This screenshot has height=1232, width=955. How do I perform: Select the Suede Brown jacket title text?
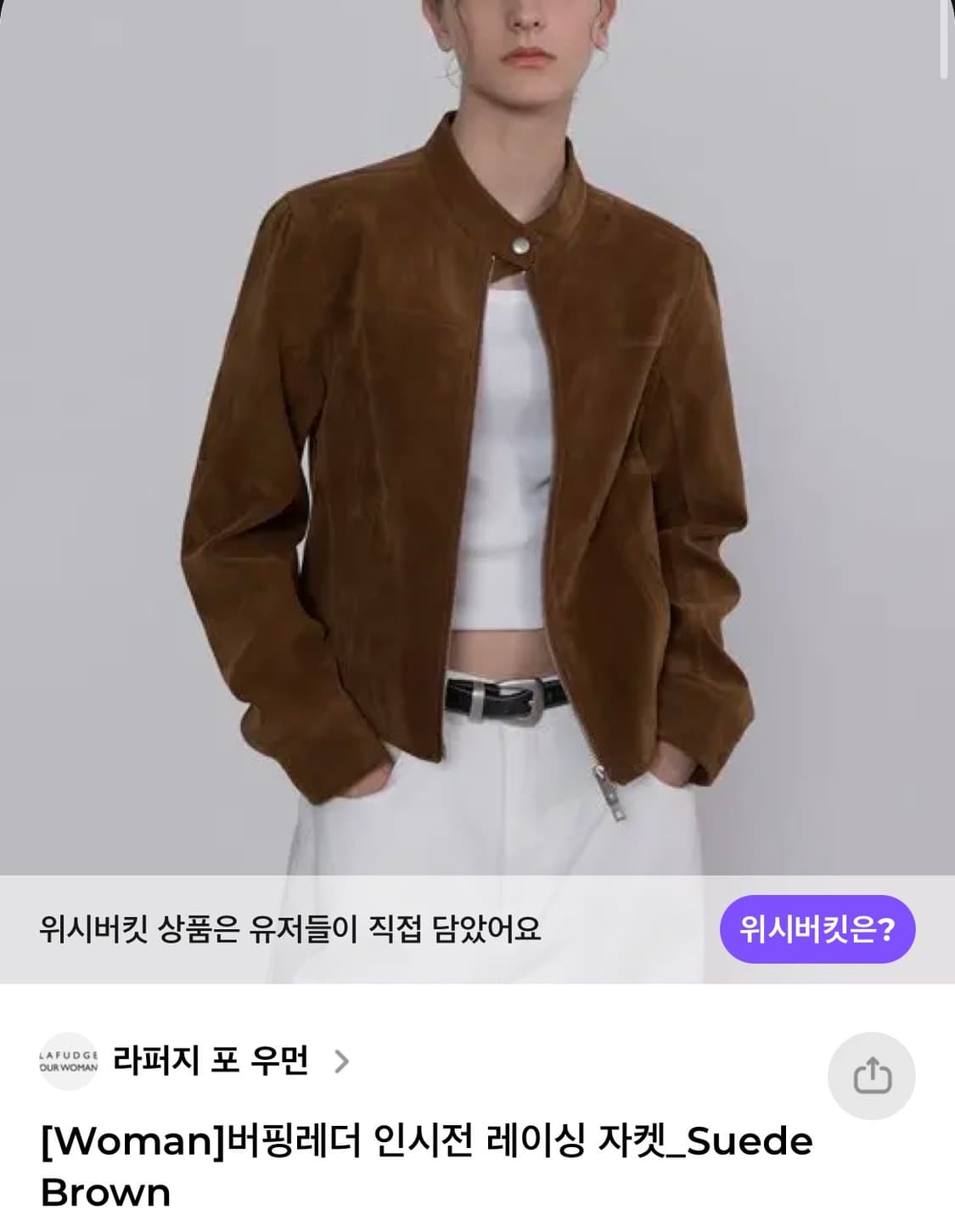point(424,1167)
